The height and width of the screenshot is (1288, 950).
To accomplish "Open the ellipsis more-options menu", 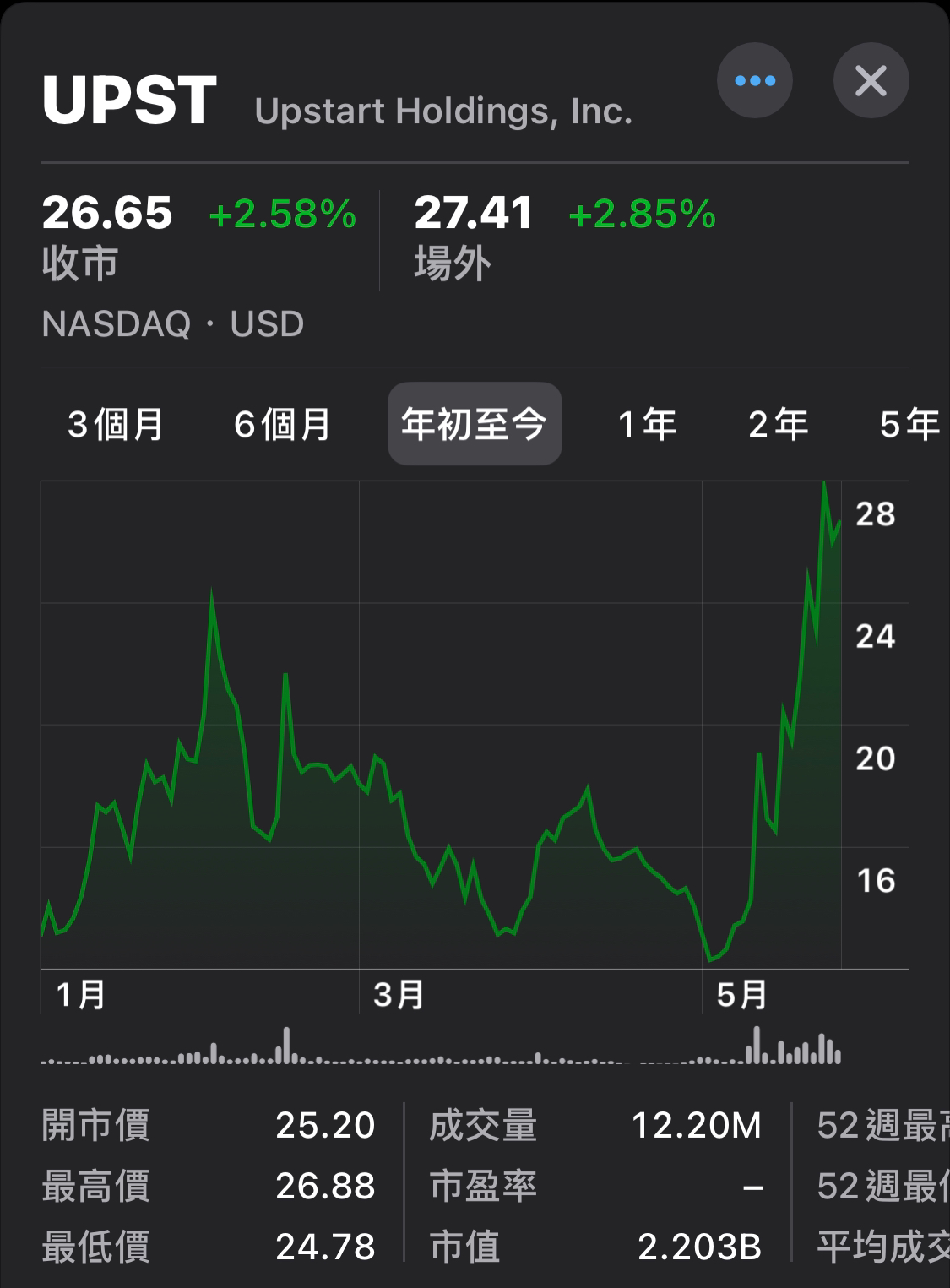I will tap(754, 80).
